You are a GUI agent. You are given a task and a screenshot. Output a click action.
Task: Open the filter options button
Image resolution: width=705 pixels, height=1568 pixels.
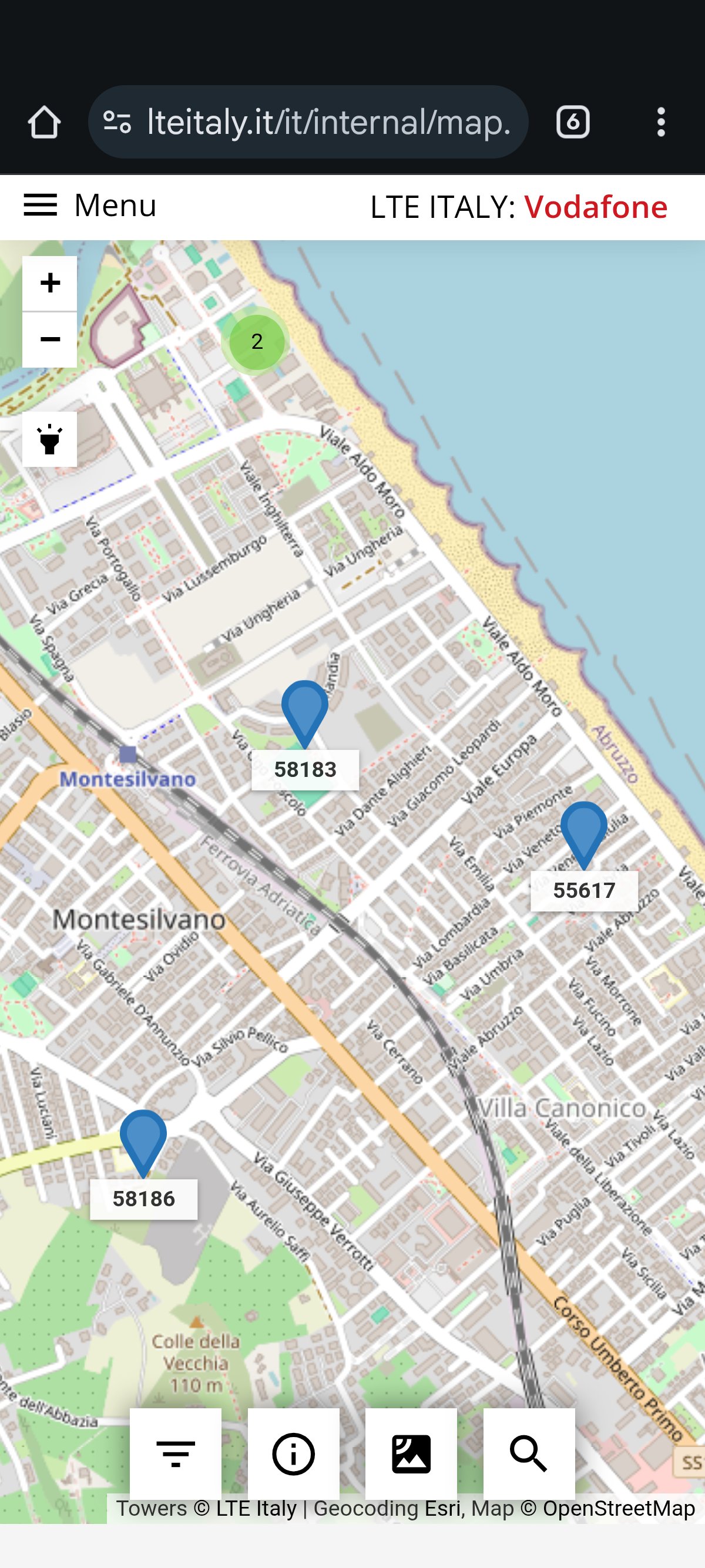[175, 1453]
